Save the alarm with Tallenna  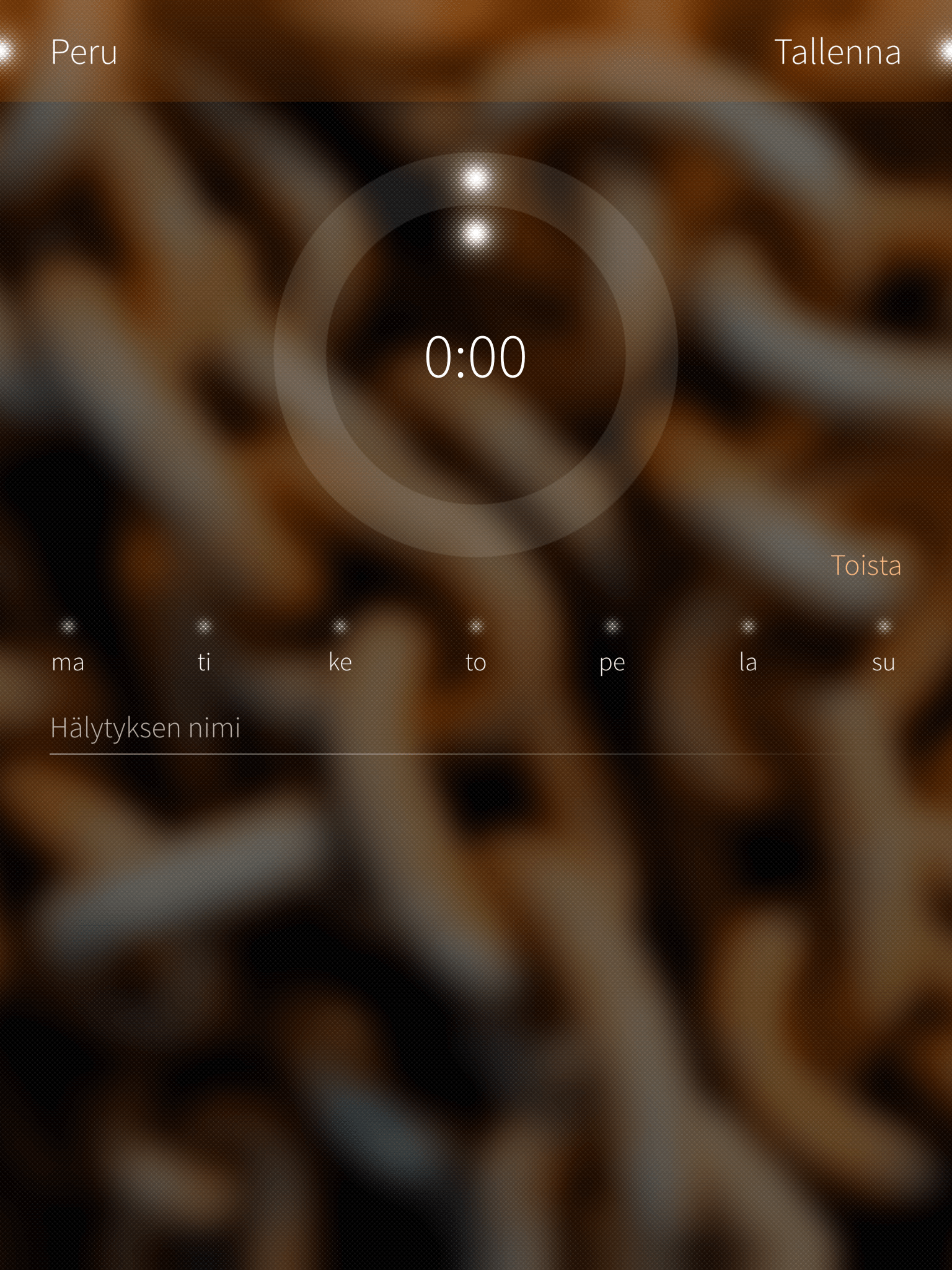[x=837, y=52]
